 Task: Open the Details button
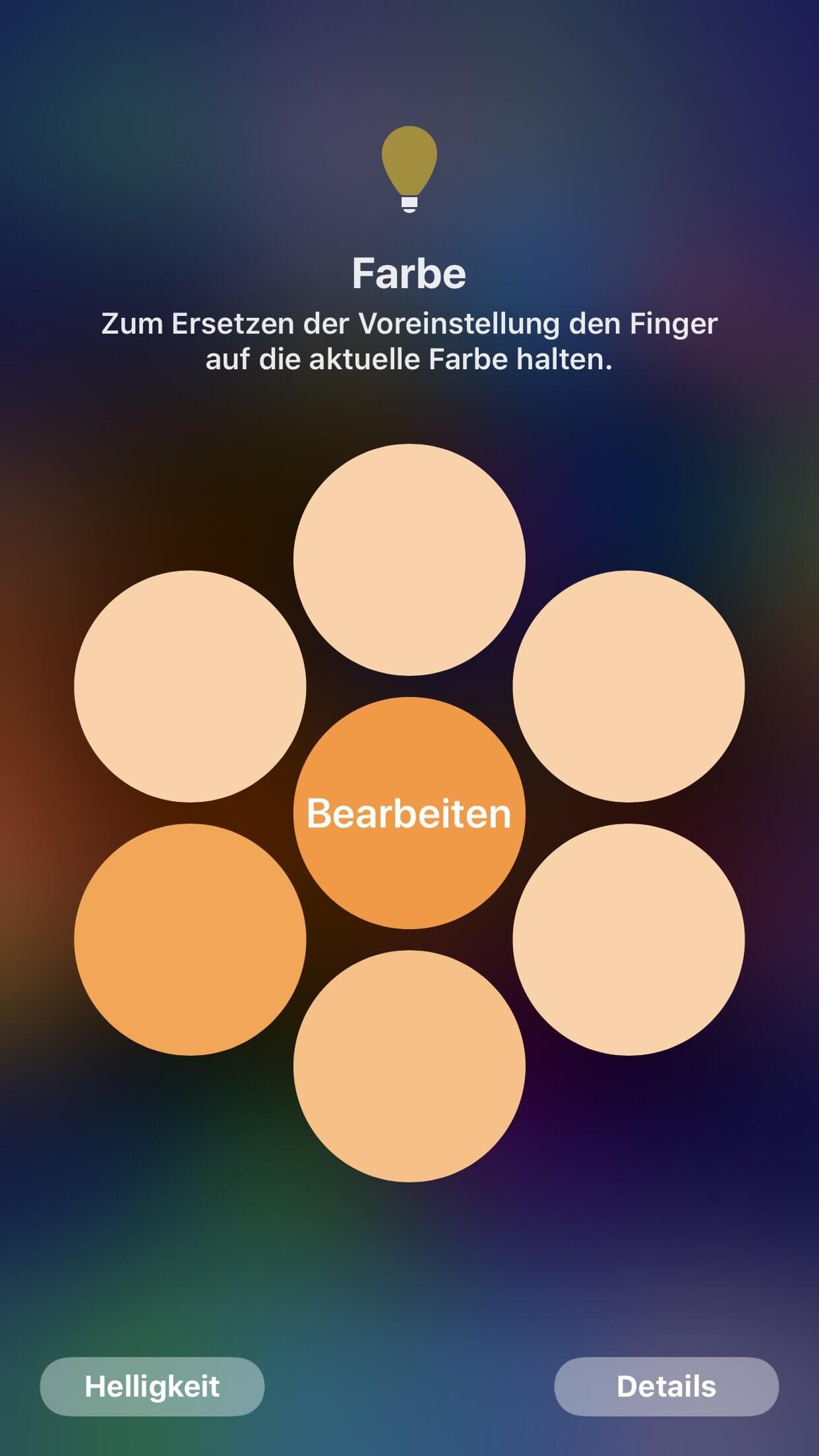point(666,1386)
